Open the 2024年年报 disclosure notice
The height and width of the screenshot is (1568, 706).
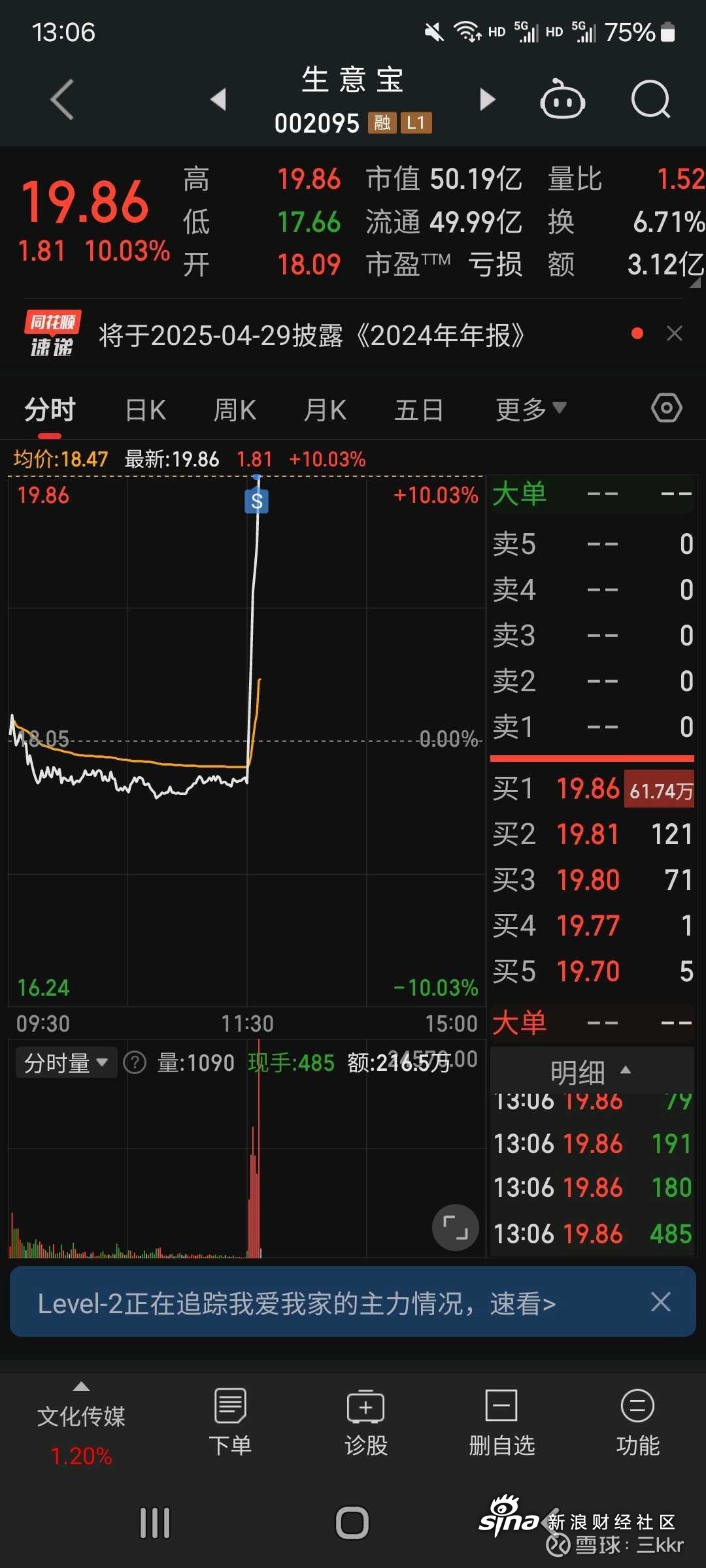tap(312, 335)
